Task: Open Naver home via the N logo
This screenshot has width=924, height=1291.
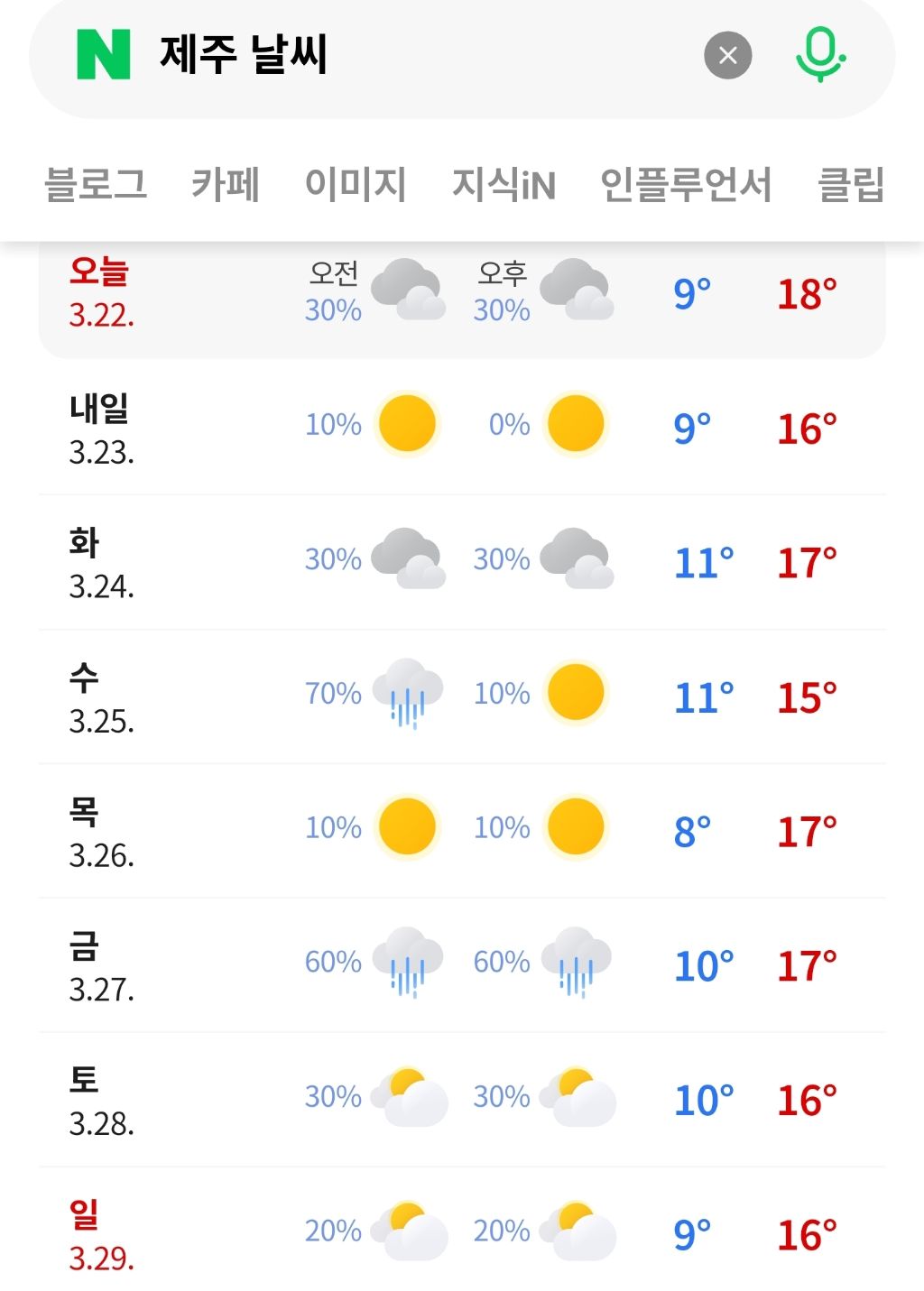Action: pos(104,55)
